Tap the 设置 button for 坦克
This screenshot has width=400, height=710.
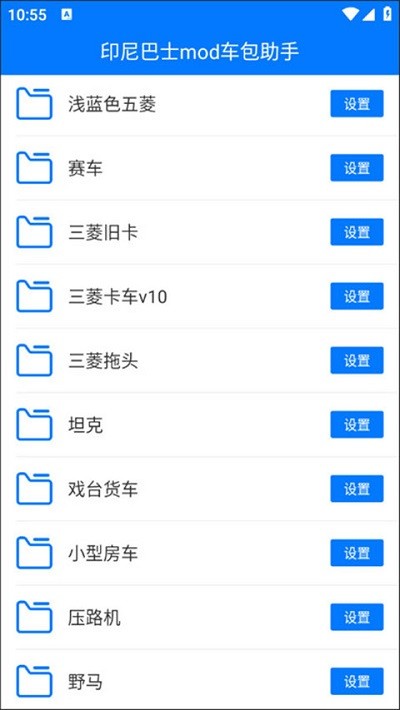coord(357,425)
